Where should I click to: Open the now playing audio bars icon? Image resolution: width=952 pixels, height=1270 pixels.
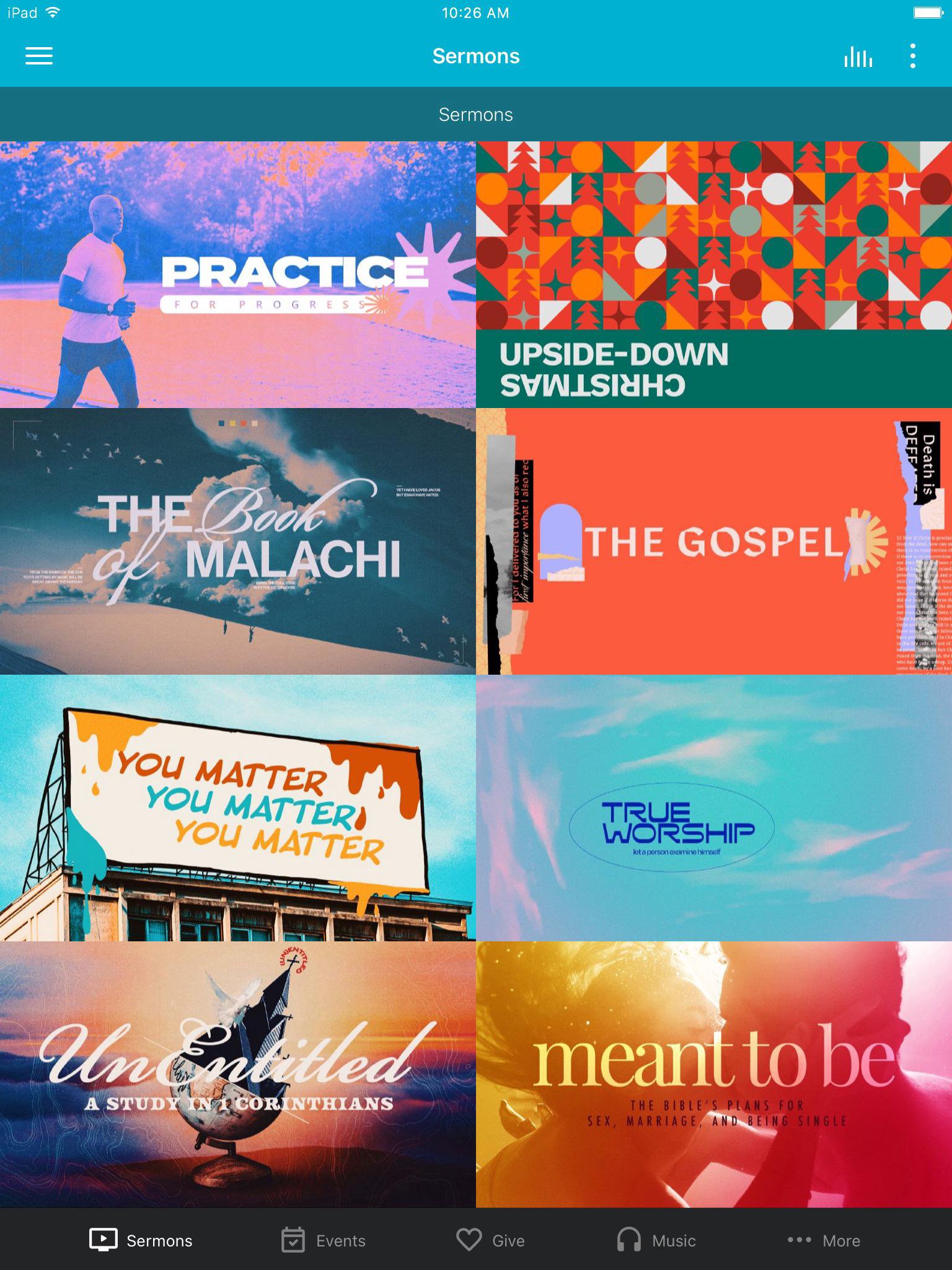click(858, 56)
